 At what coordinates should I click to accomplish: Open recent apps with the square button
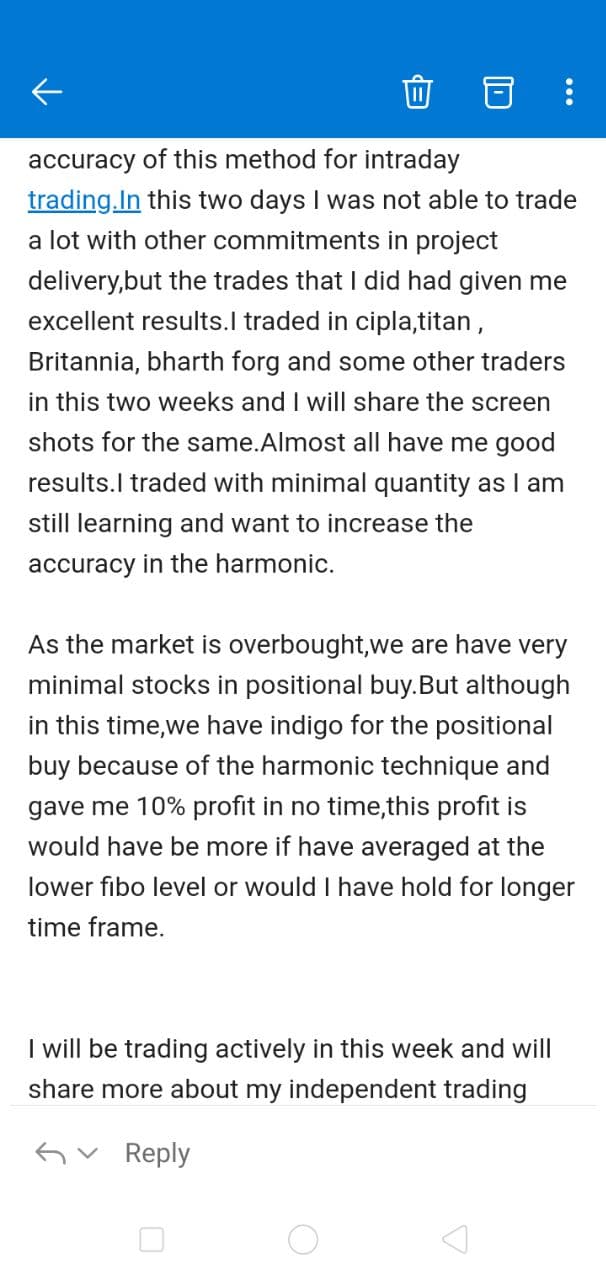[152, 1240]
